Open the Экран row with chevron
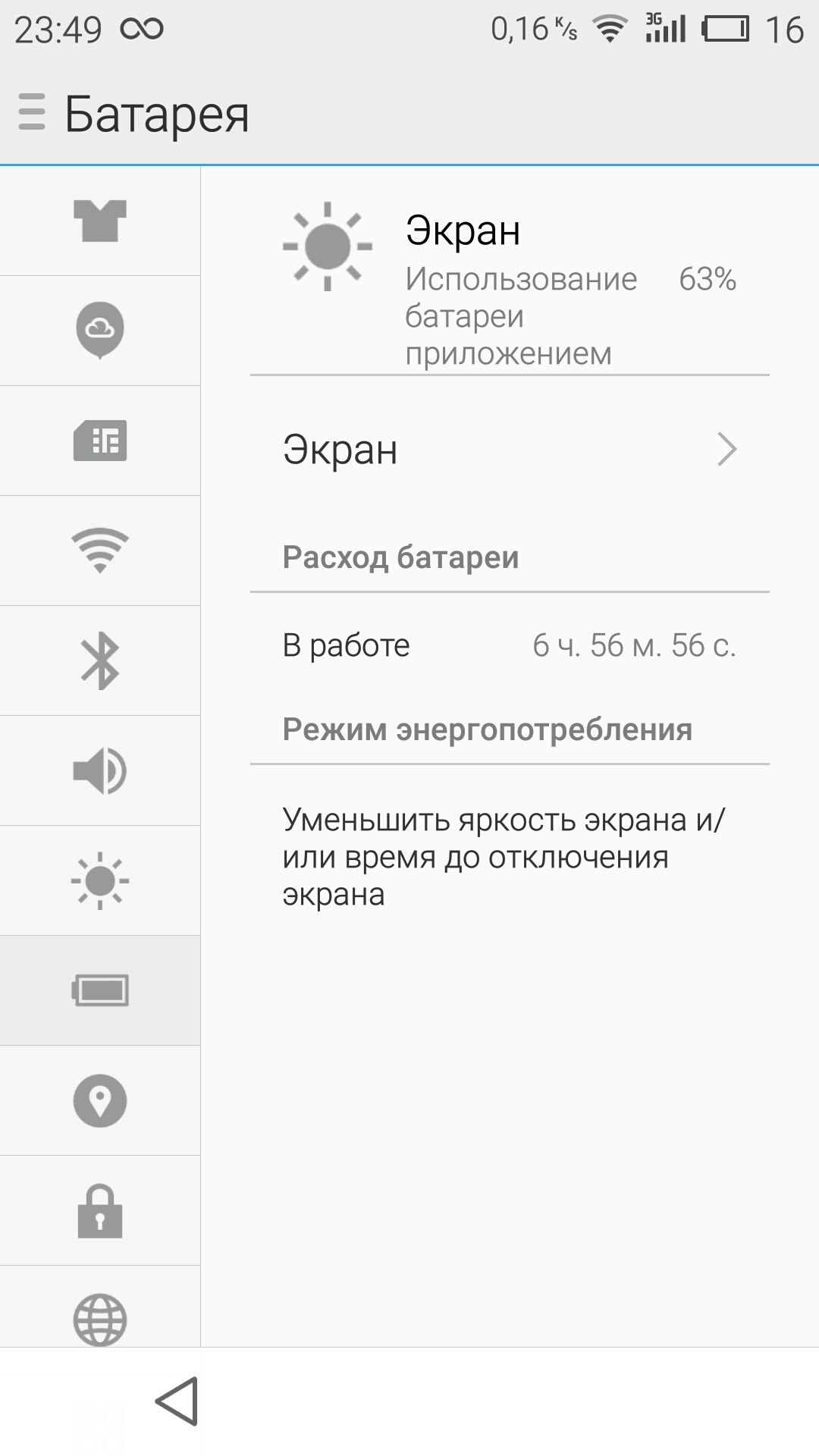819x1456 pixels. [510, 449]
